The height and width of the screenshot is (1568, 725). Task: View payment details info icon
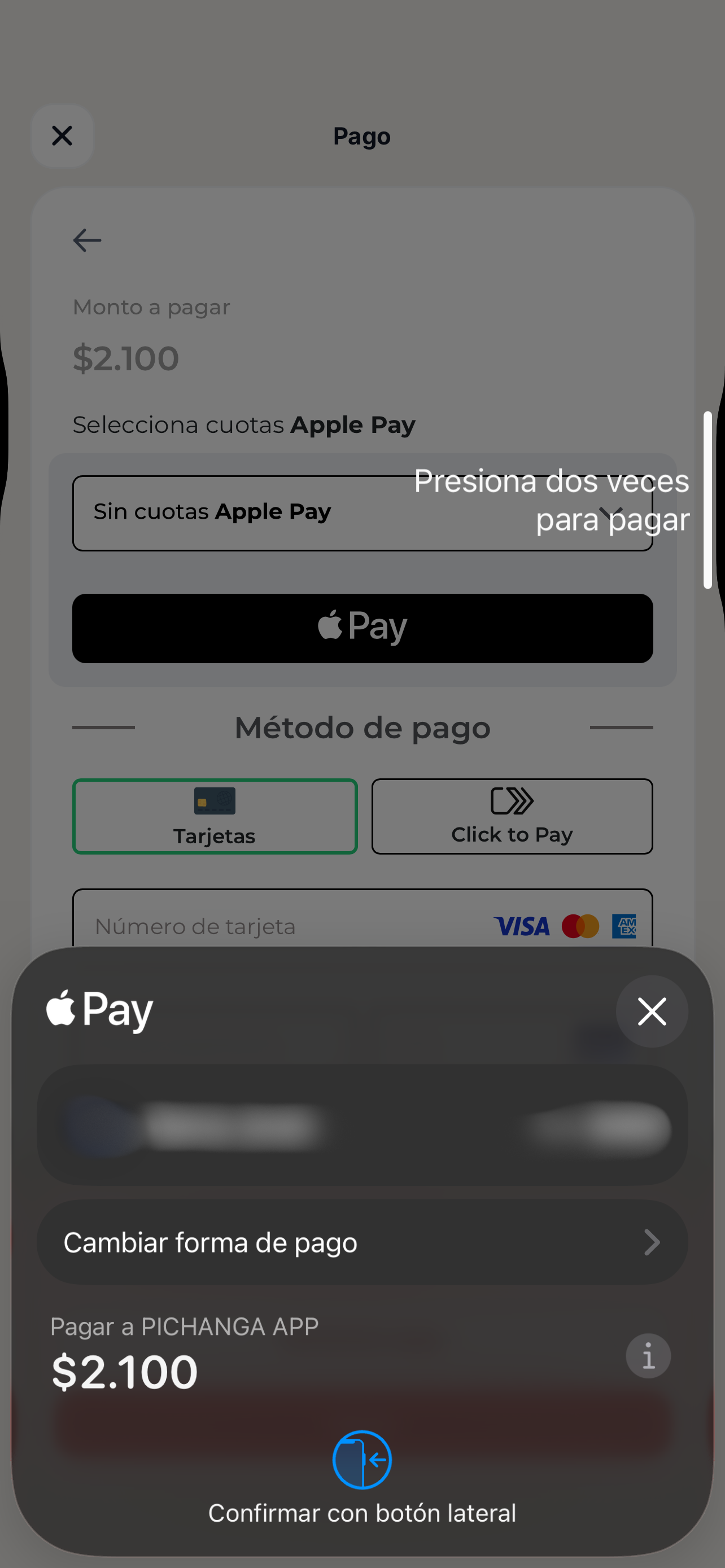point(648,1356)
